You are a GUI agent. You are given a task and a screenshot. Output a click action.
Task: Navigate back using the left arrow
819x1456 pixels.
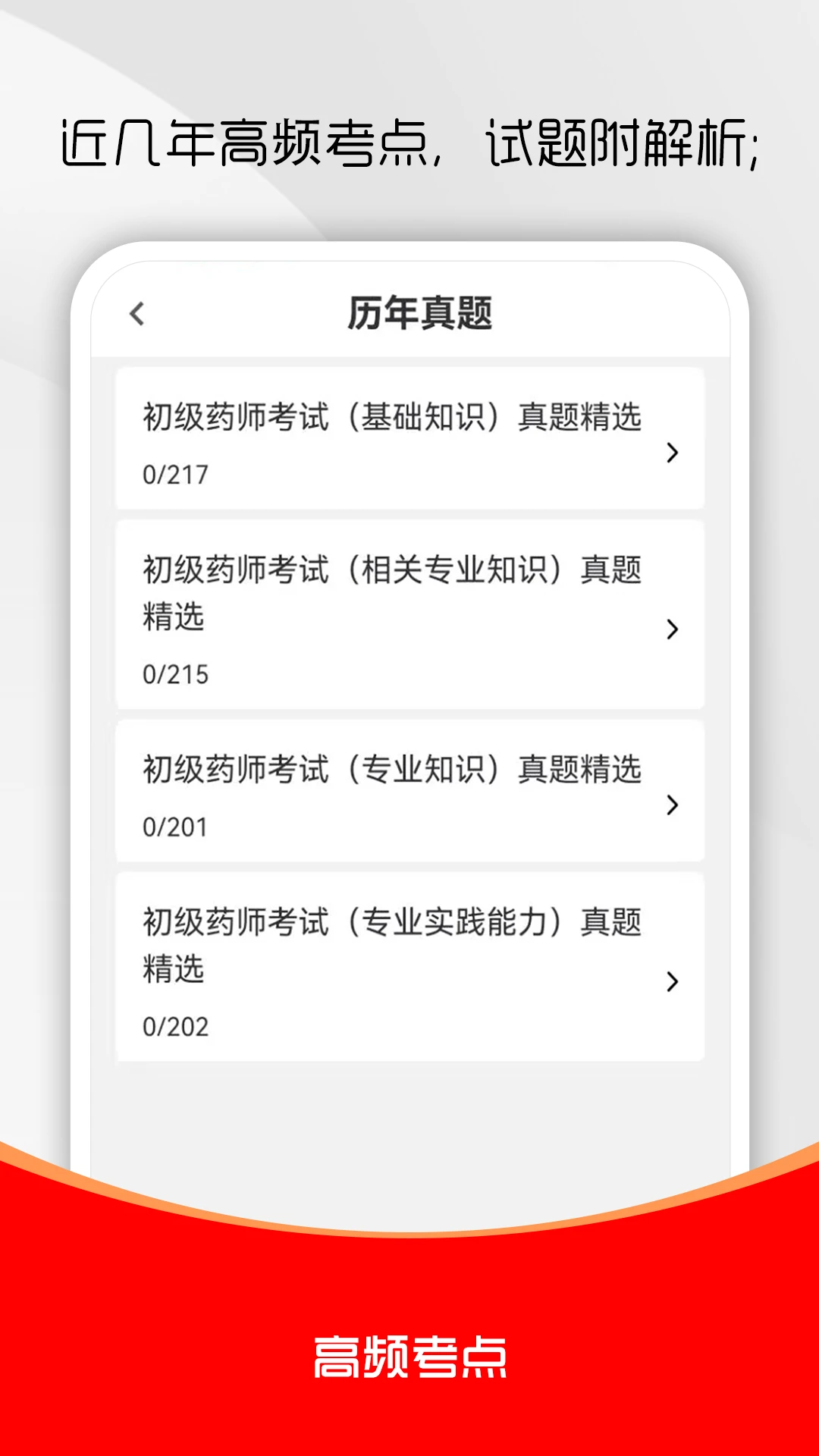(x=137, y=314)
